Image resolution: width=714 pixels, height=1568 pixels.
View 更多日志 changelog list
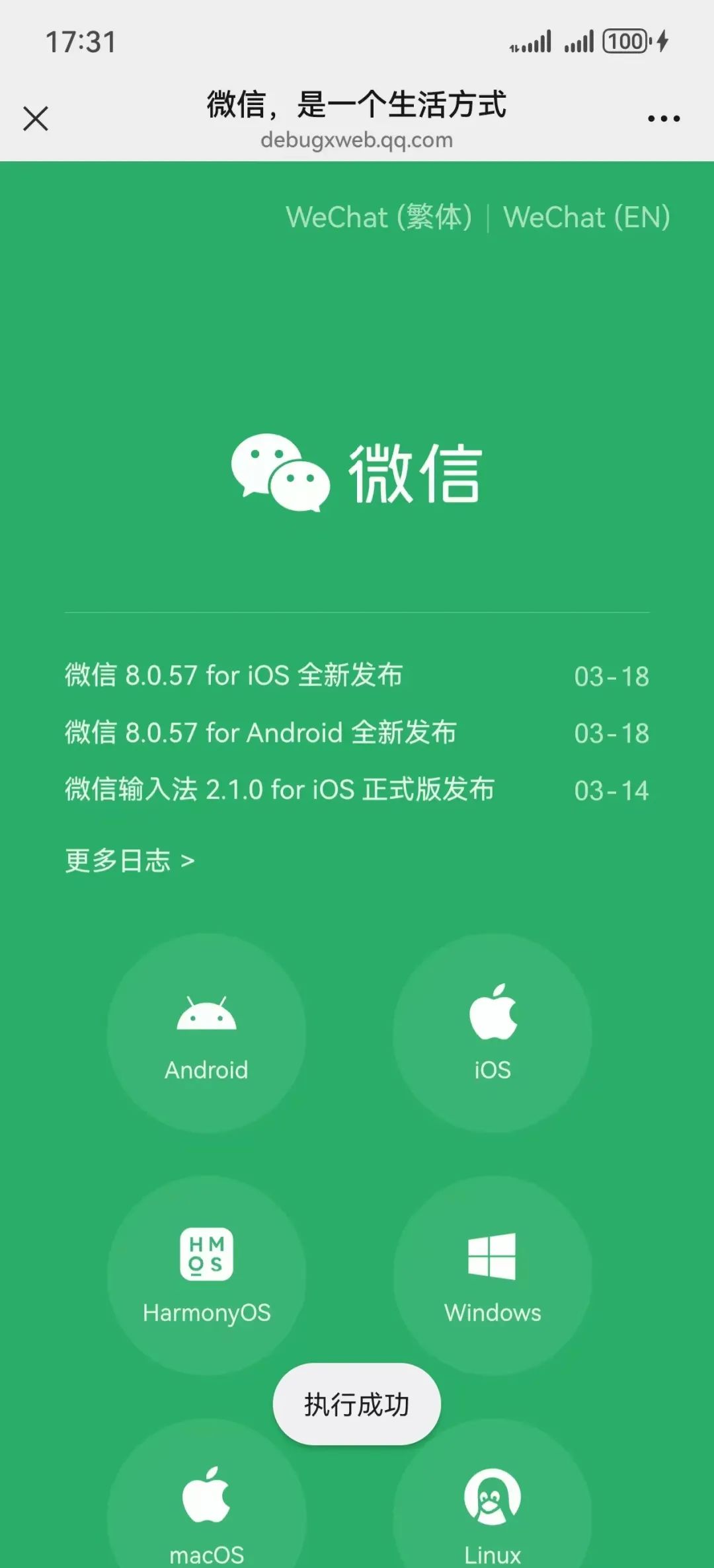[x=130, y=860]
